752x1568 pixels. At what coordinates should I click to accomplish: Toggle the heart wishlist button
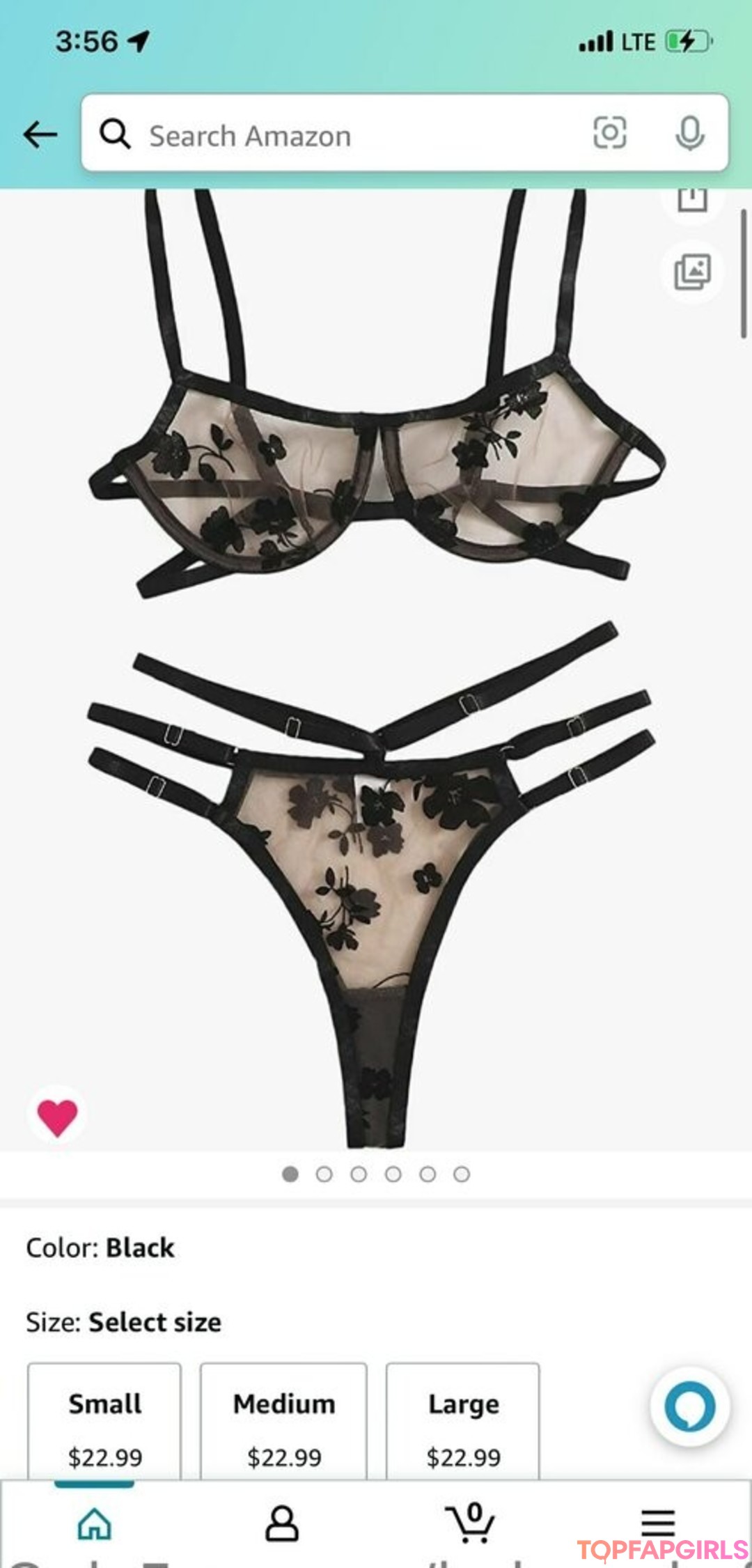(x=57, y=1117)
